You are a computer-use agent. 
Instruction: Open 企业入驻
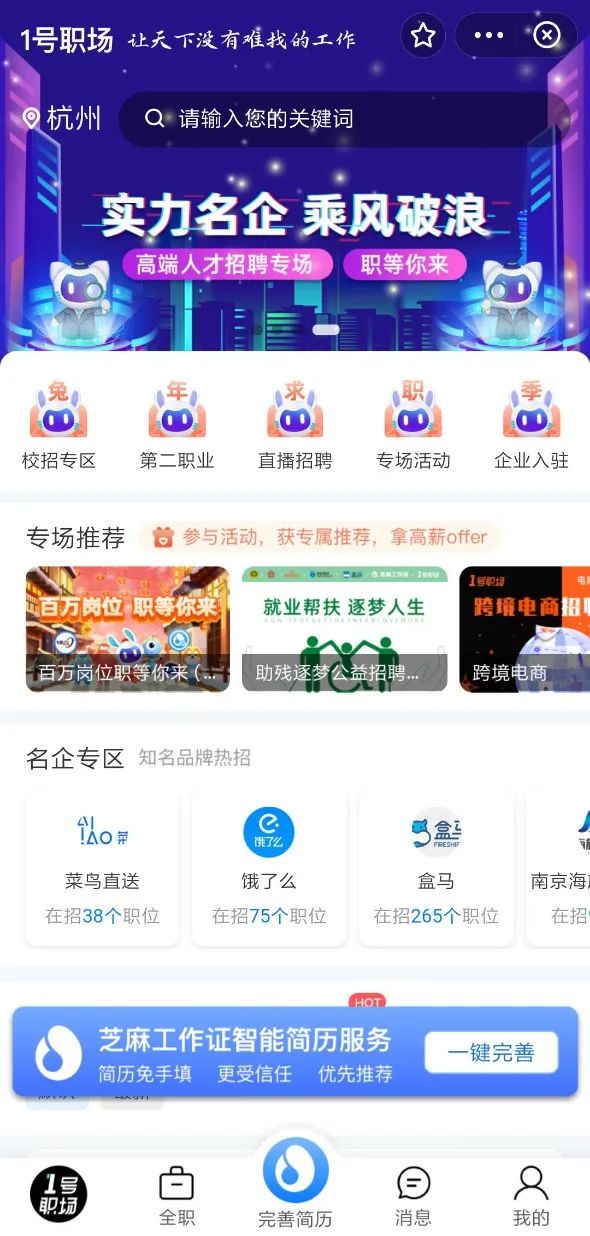point(531,425)
